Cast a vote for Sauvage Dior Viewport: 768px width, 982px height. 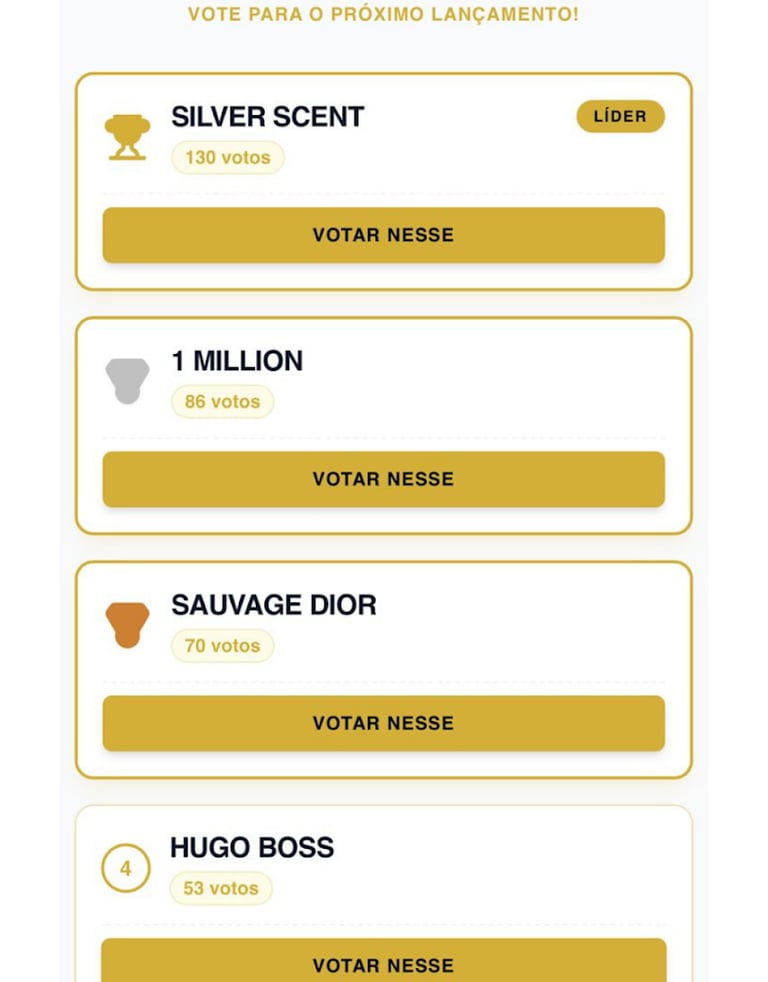coord(383,723)
